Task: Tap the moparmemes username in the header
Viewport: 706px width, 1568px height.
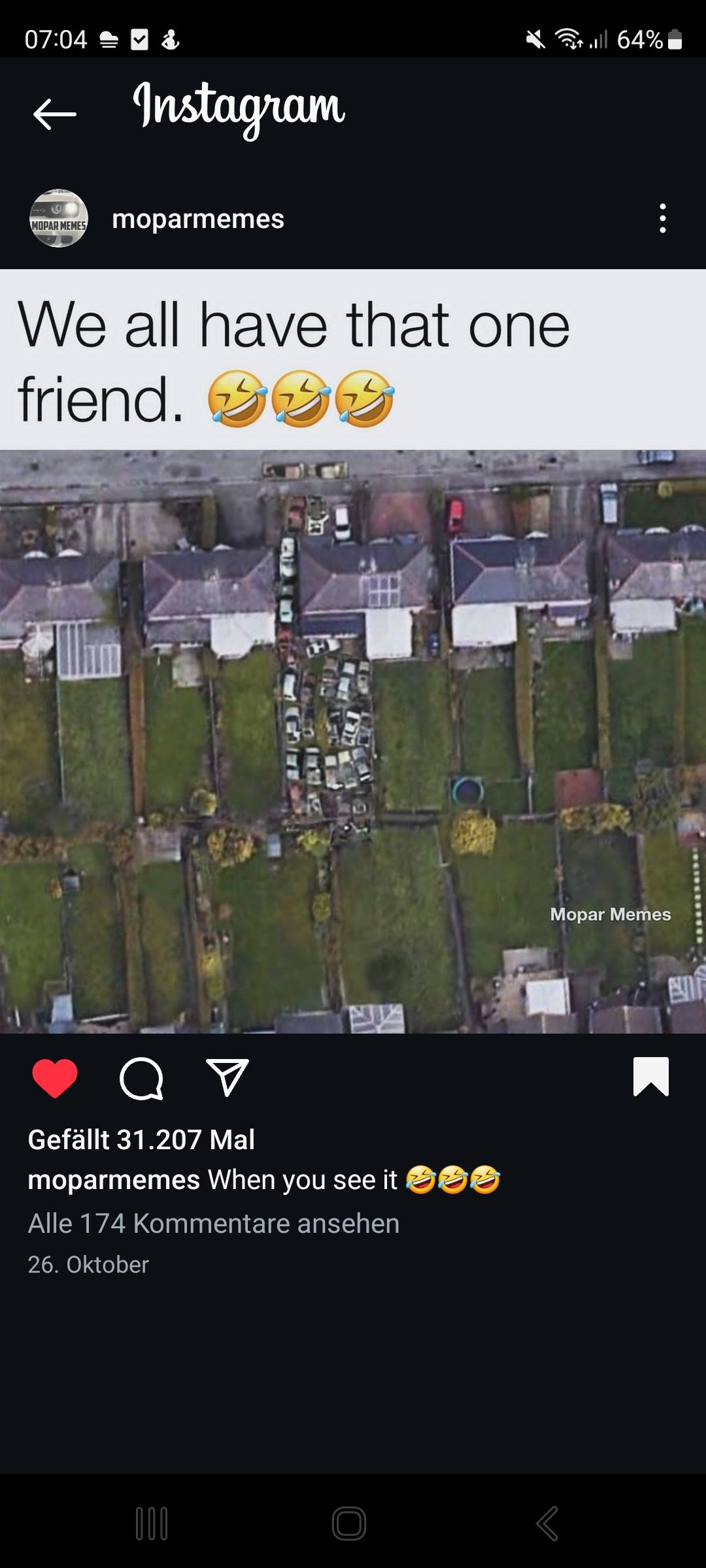Action: click(x=198, y=219)
